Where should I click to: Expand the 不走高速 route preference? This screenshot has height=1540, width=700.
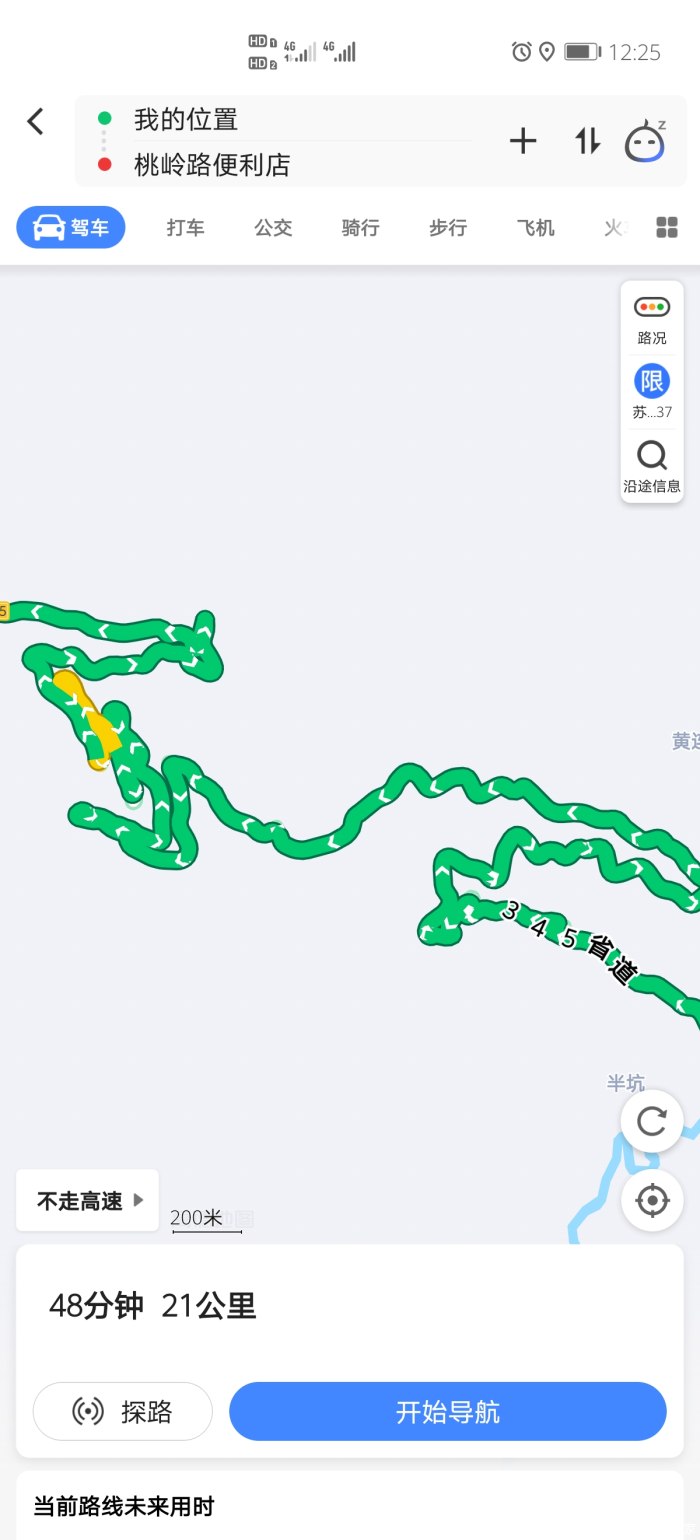[88, 1200]
